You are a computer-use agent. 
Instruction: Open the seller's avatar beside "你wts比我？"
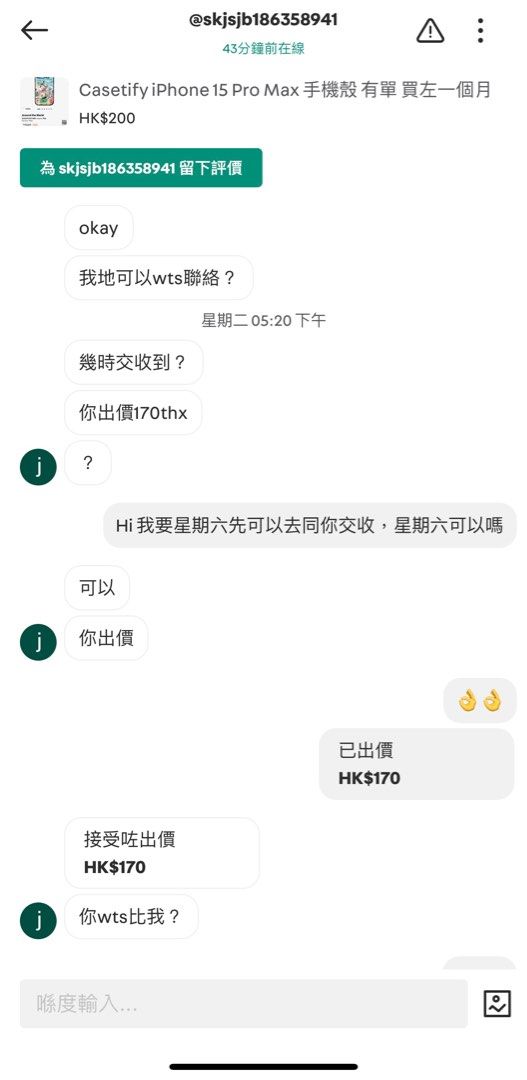tap(38, 920)
